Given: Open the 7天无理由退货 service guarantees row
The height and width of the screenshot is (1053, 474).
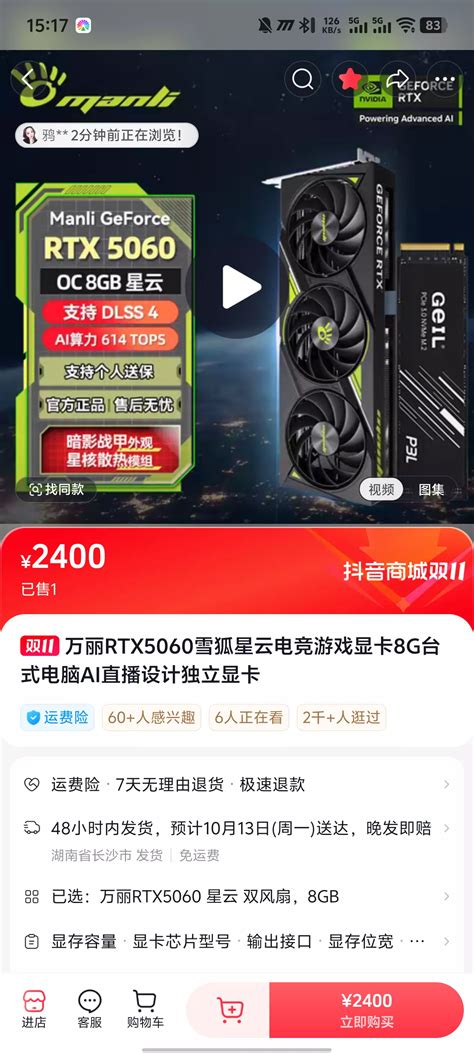Looking at the screenshot, I should [x=236, y=784].
